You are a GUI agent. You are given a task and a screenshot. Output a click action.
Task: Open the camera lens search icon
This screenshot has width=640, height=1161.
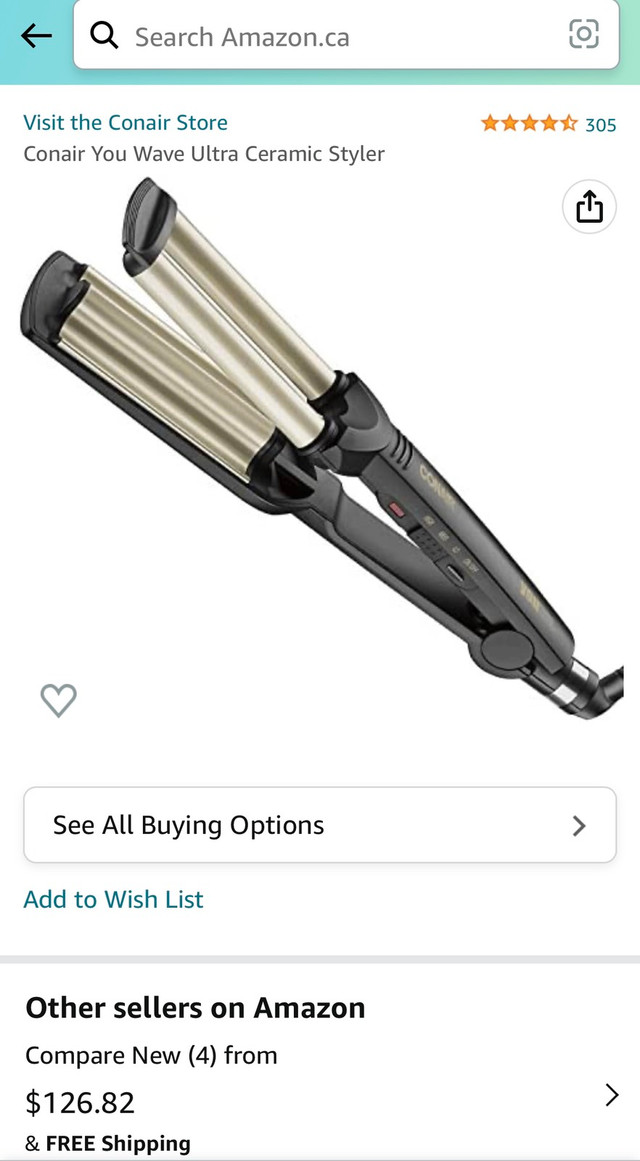(x=584, y=35)
